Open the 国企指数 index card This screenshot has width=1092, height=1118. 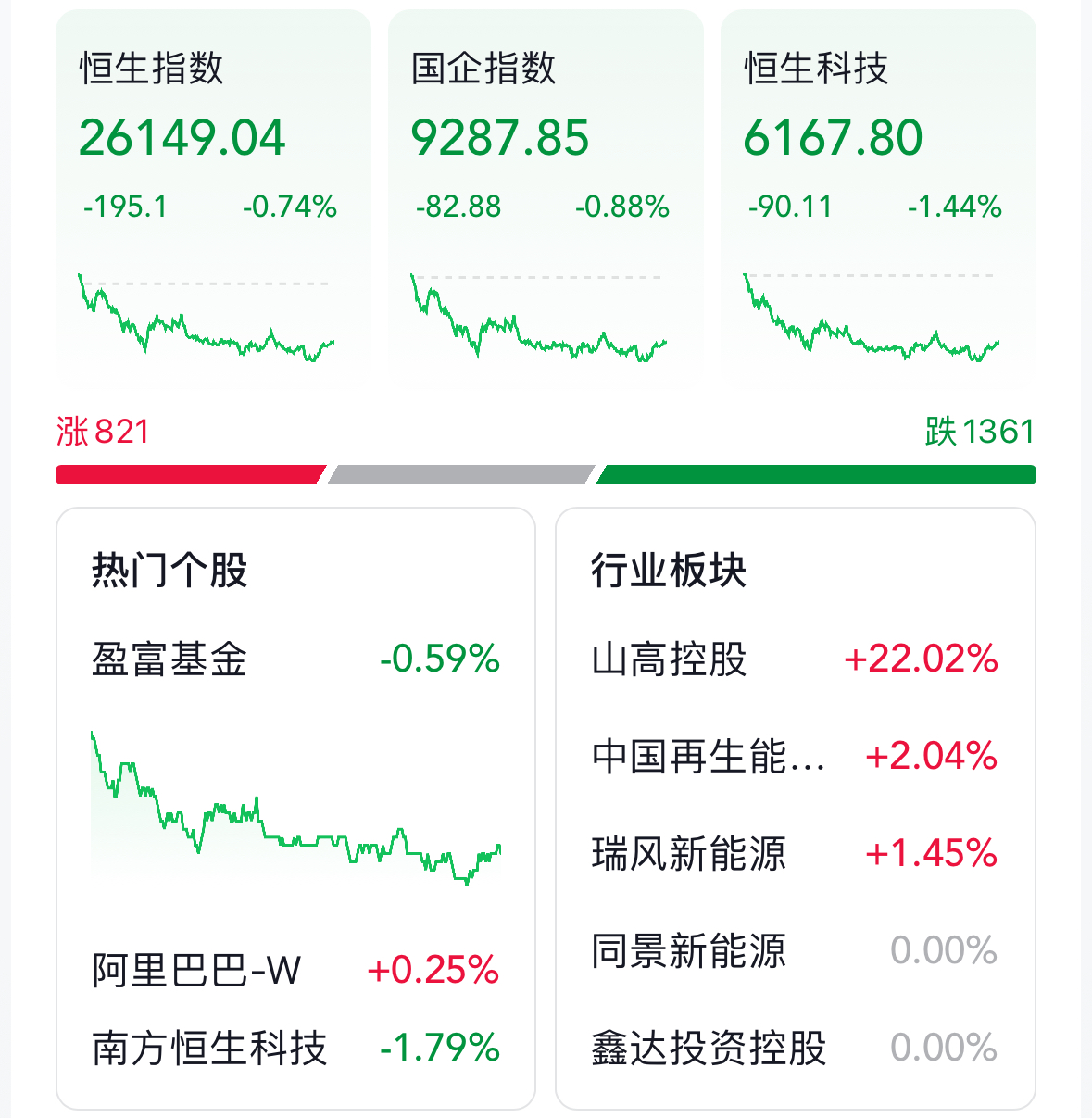(545, 195)
